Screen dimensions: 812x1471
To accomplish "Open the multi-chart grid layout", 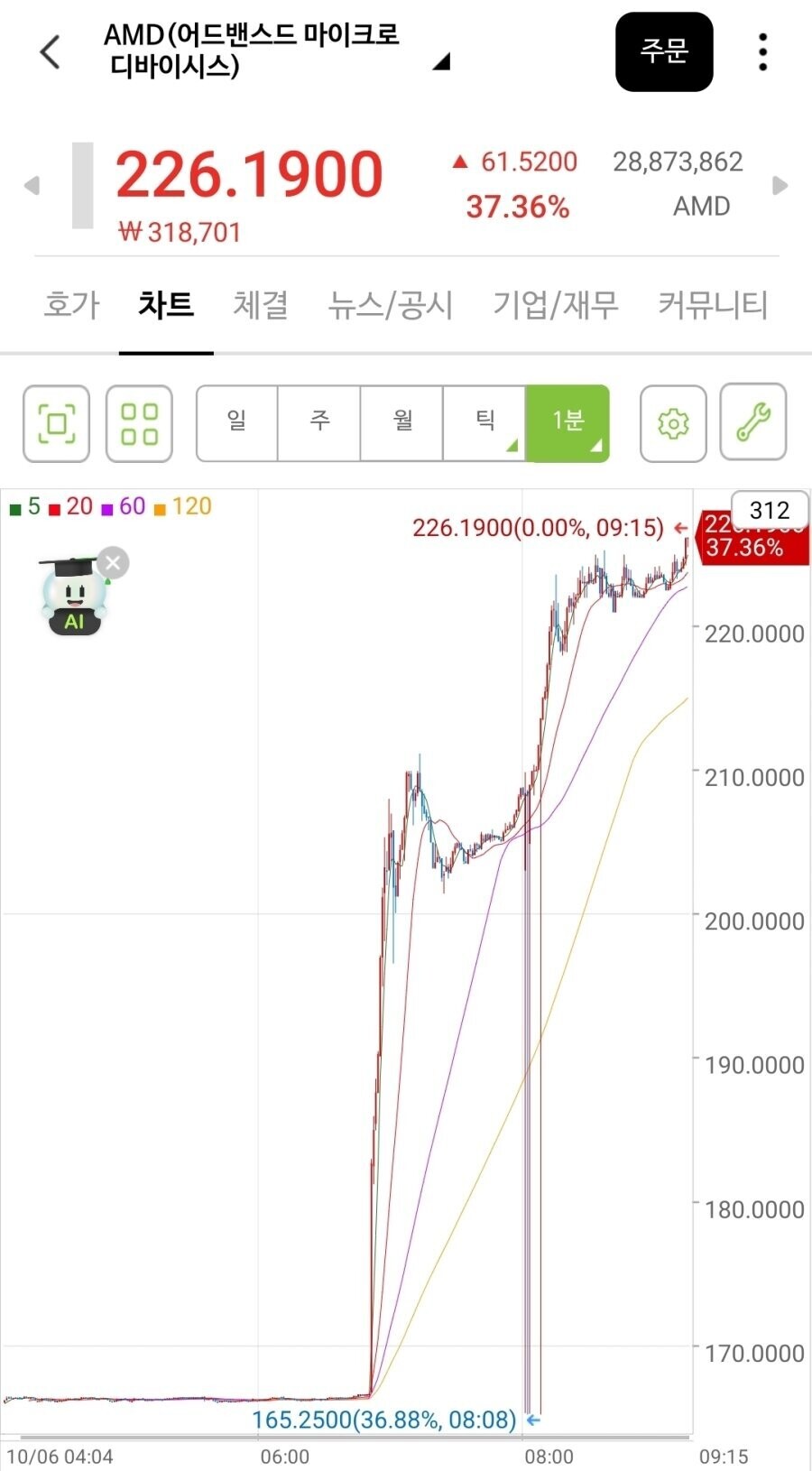I will click(x=139, y=423).
